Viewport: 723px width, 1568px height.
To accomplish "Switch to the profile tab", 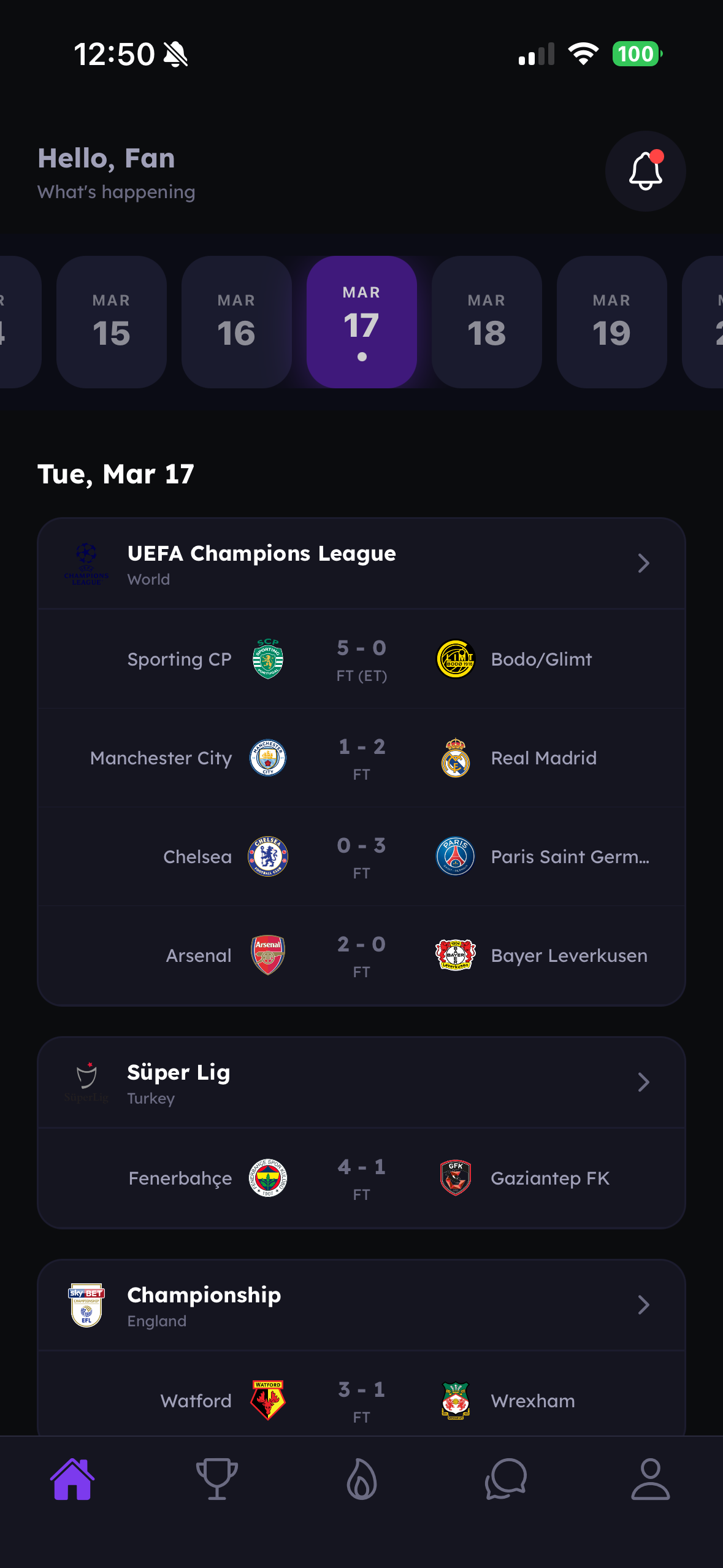I will pyautogui.click(x=650, y=1479).
